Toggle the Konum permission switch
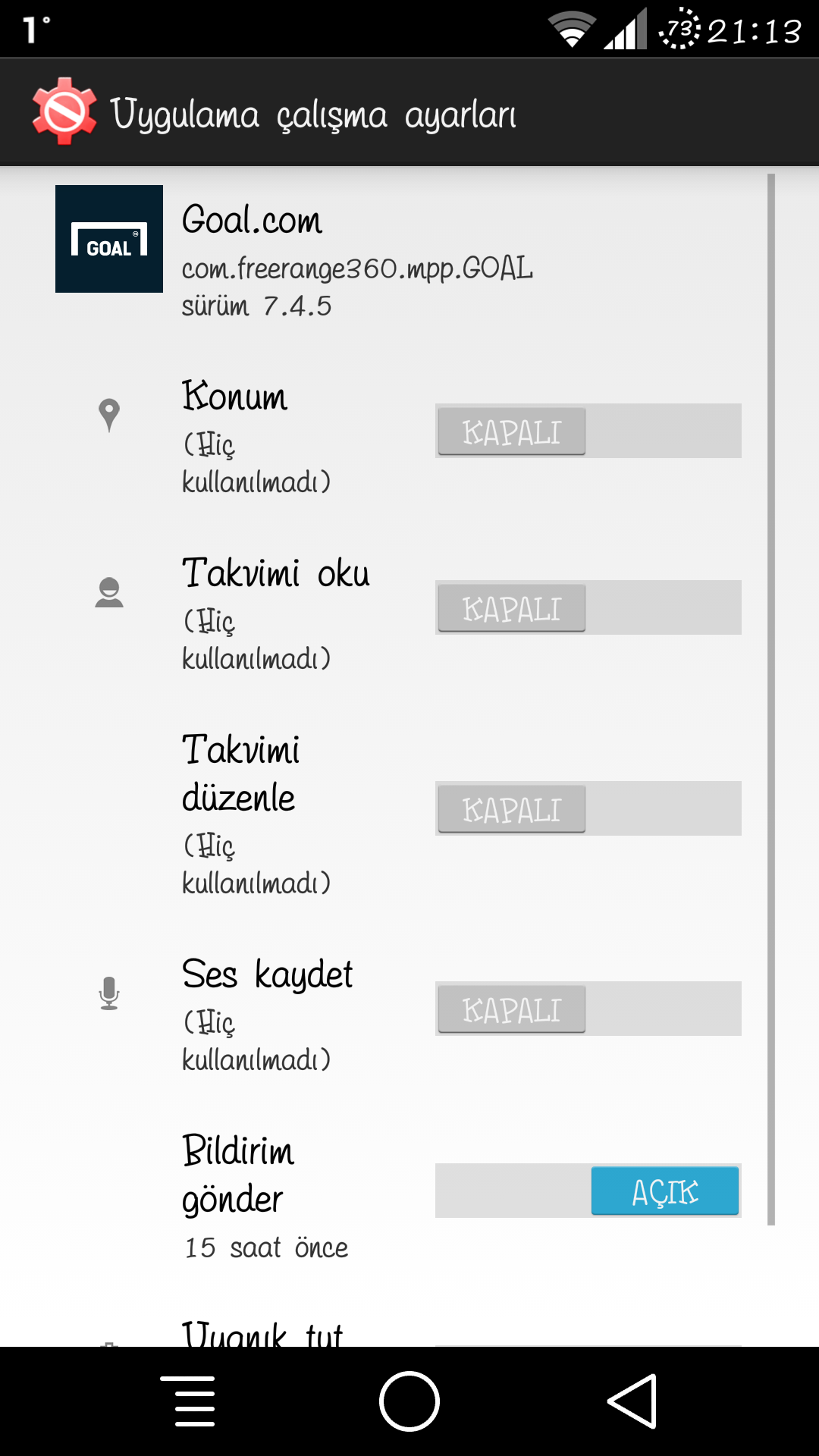 point(588,431)
